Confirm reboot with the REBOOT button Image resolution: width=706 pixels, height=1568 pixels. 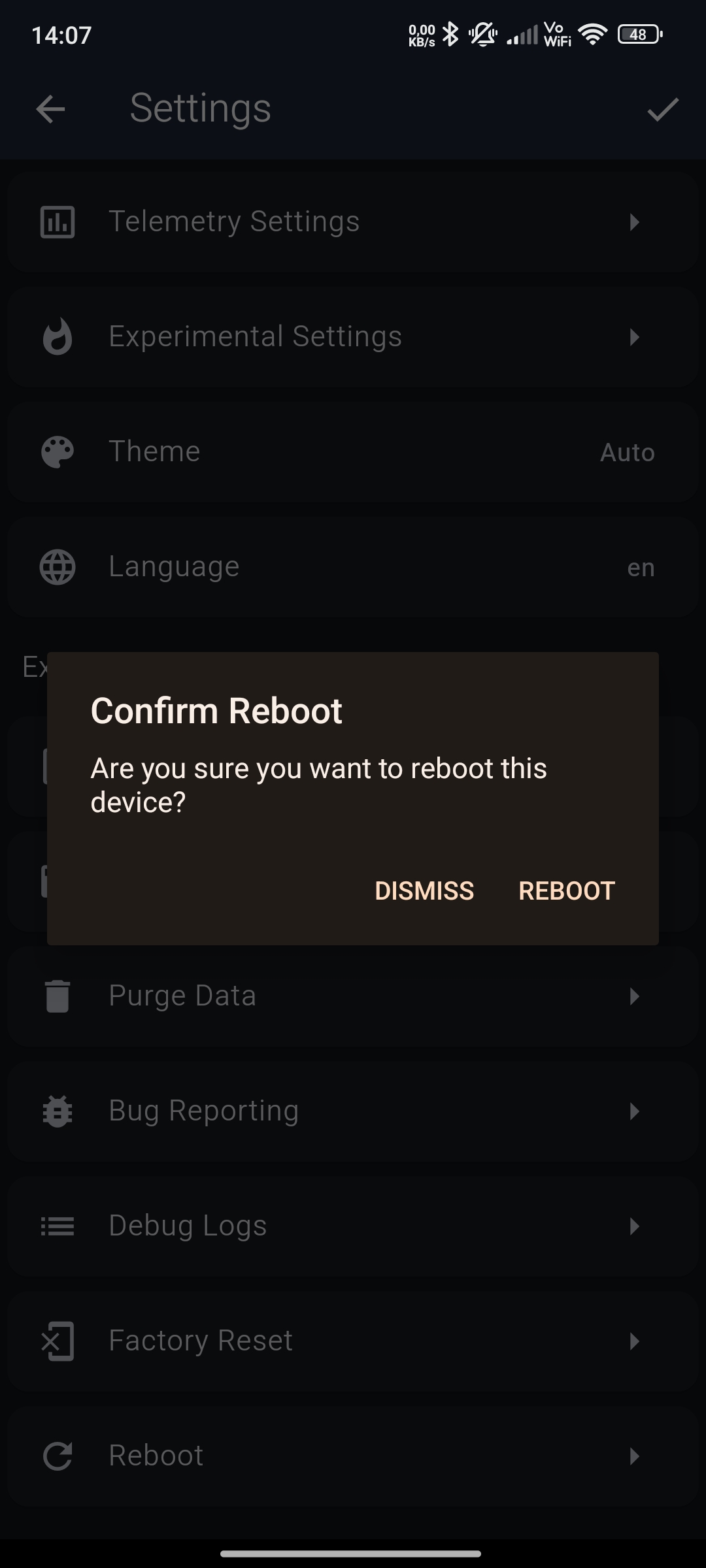(566, 890)
